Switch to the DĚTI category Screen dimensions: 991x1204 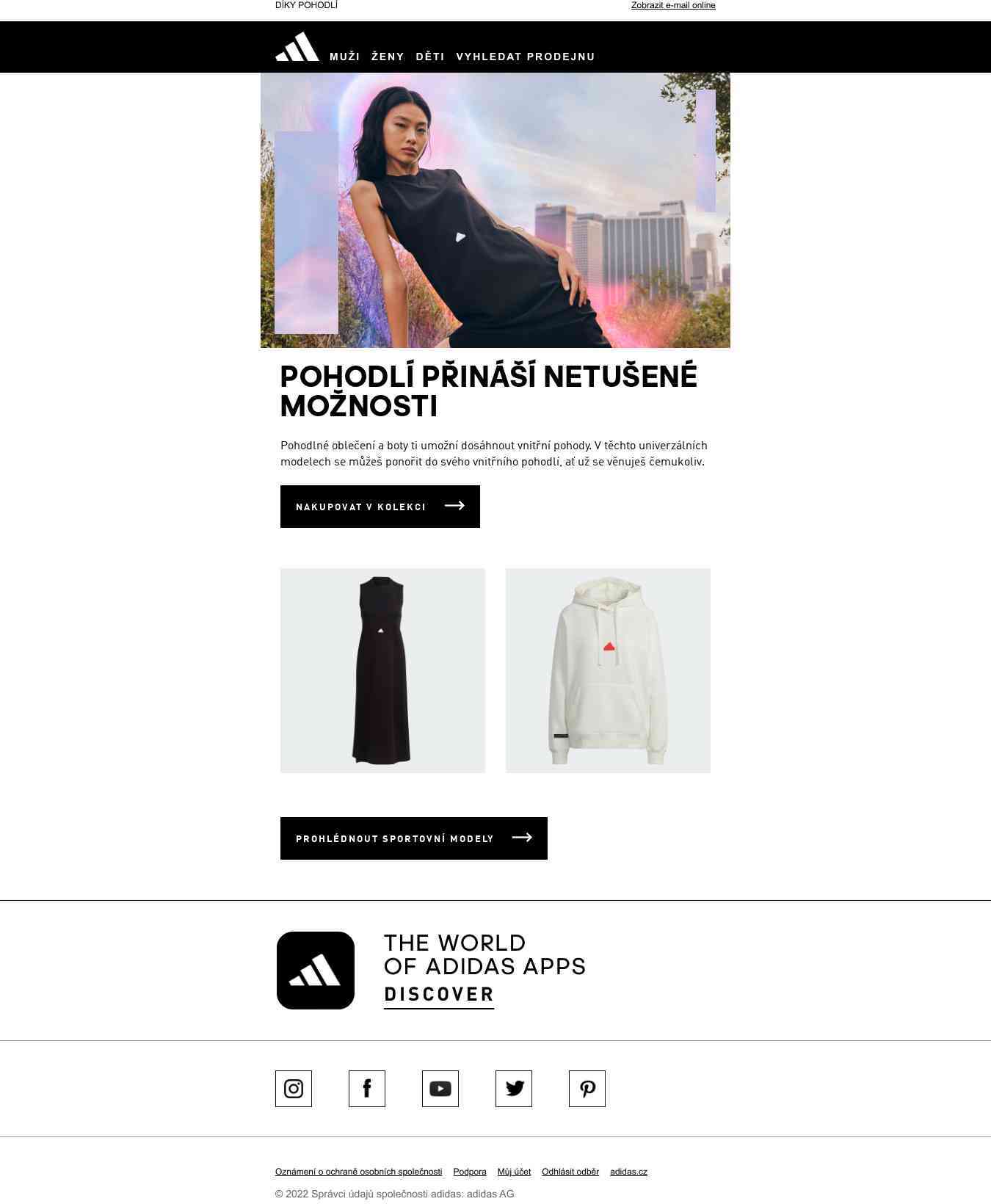click(x=430, y=57)
